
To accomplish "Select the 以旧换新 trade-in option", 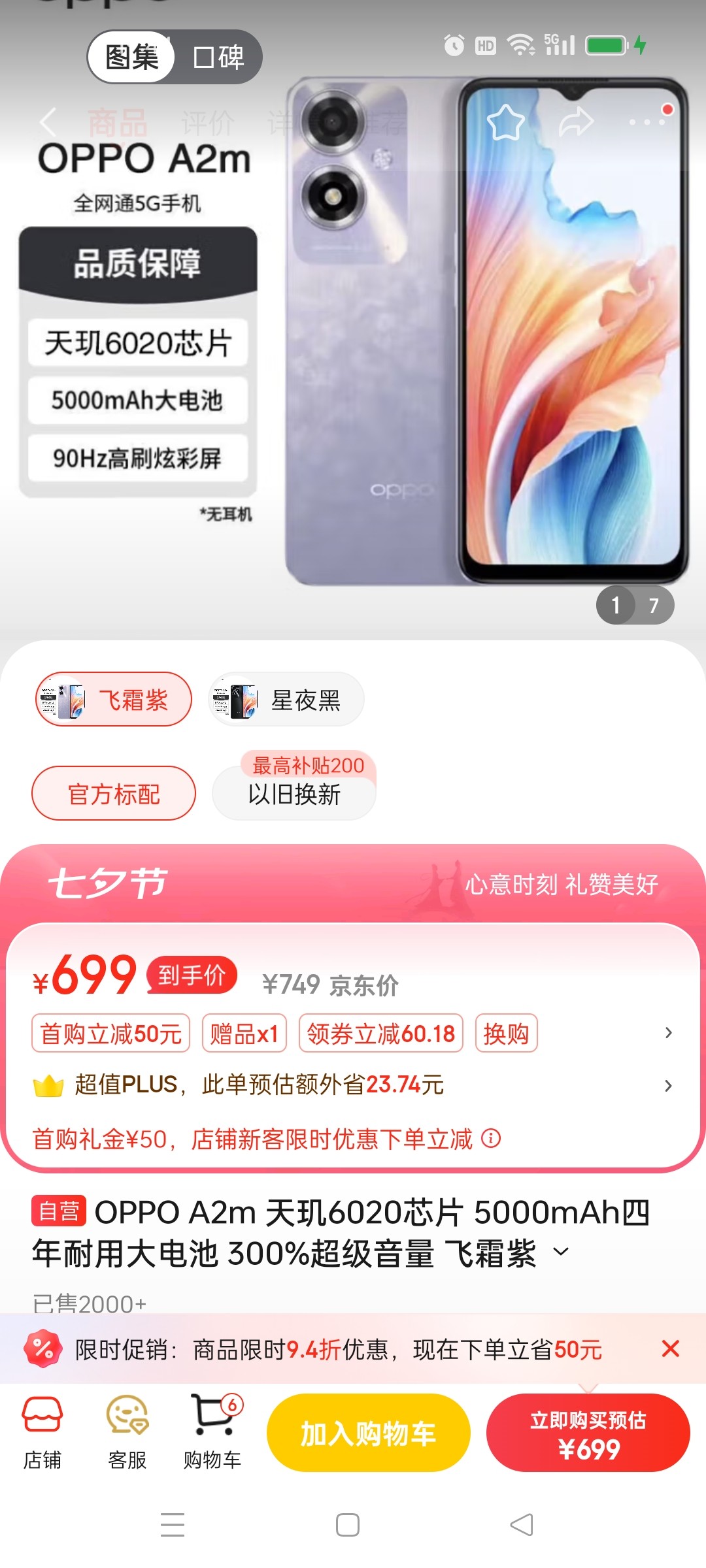I will [294, 794].
